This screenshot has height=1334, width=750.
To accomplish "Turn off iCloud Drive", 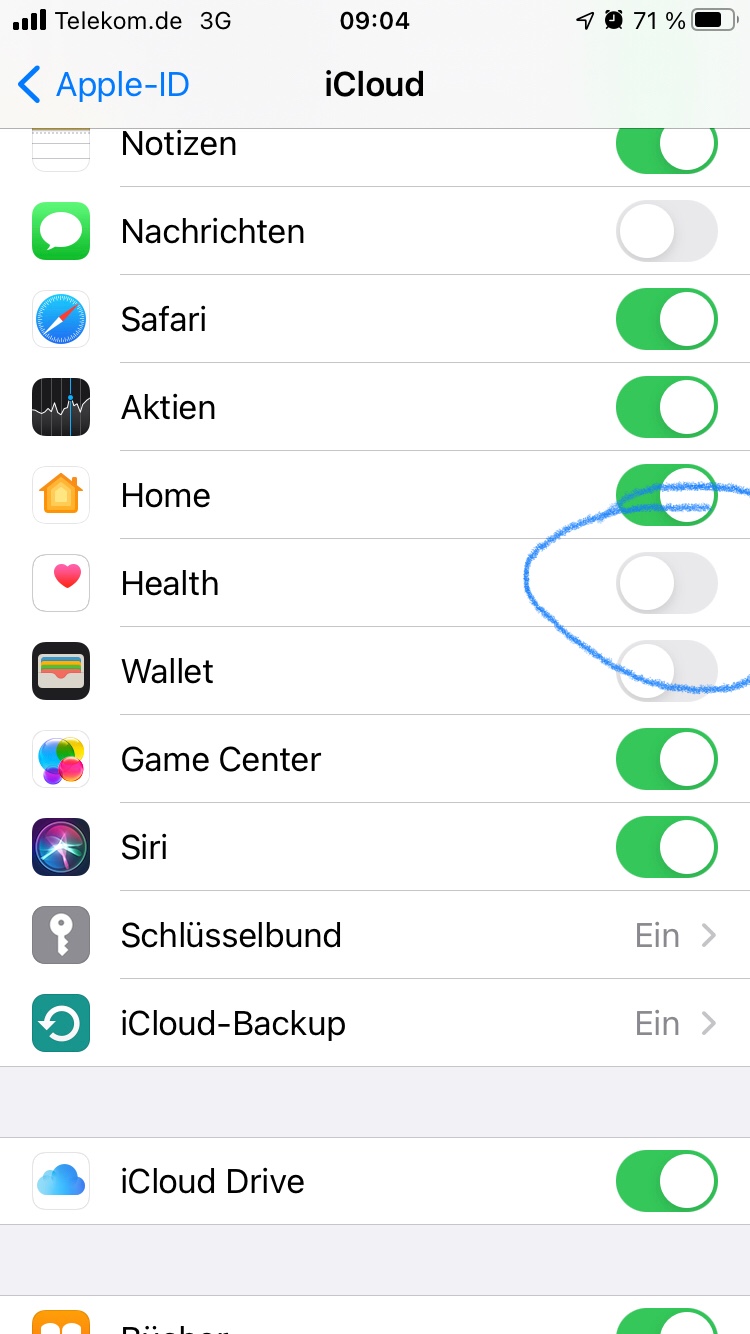I will point(667,1182).
